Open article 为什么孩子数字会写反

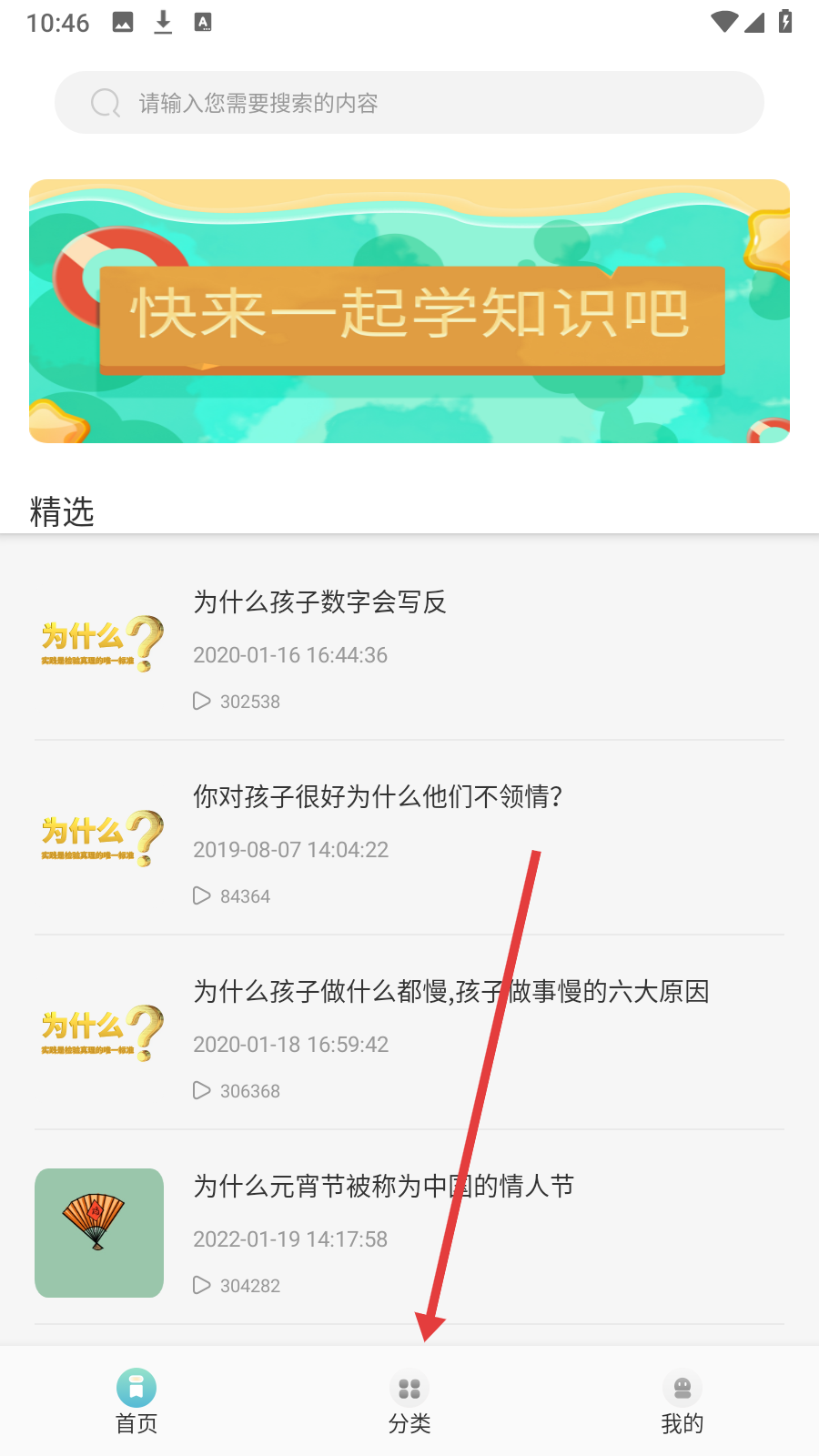pyautogui.click(x=319, y=602)
